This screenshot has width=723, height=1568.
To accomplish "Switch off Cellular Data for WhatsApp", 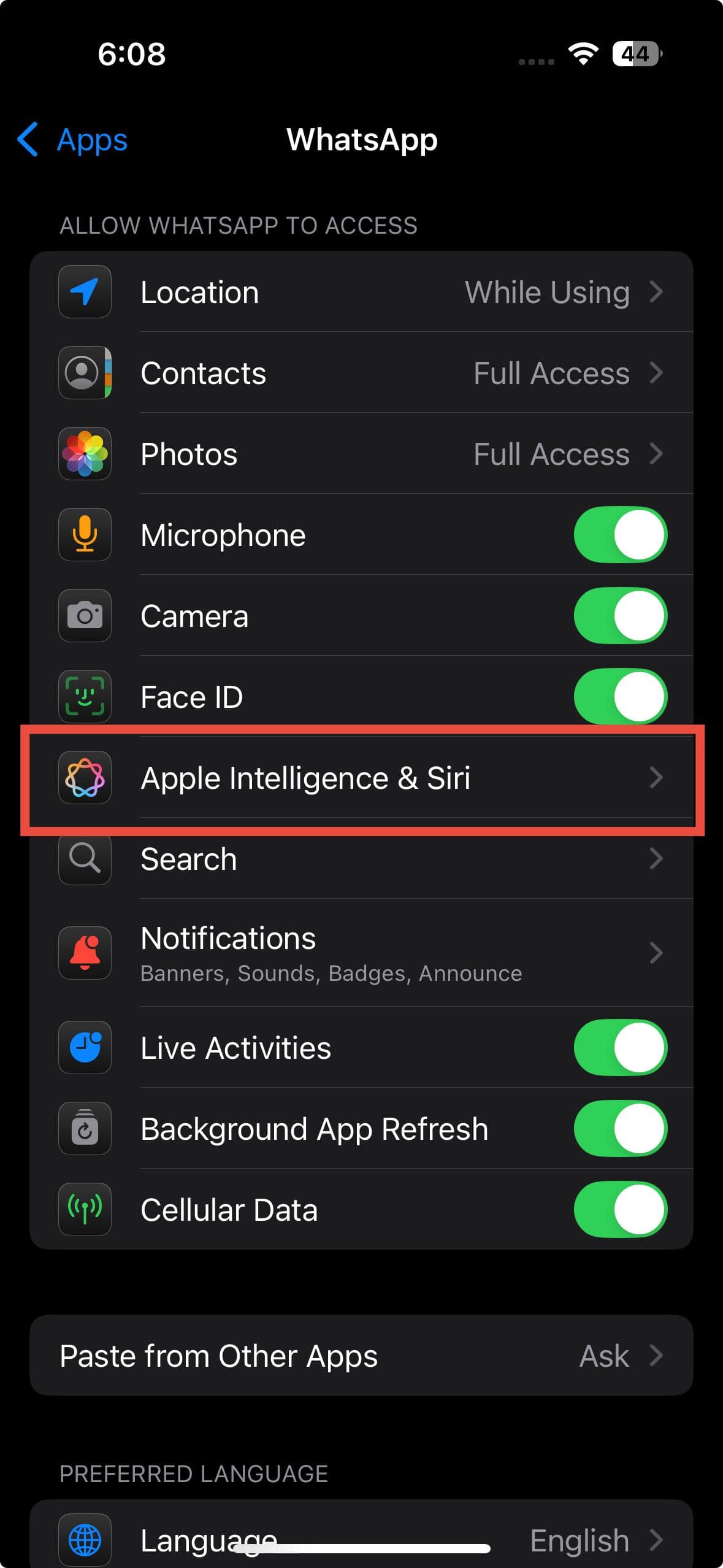I will click(x=620, y=1210).
